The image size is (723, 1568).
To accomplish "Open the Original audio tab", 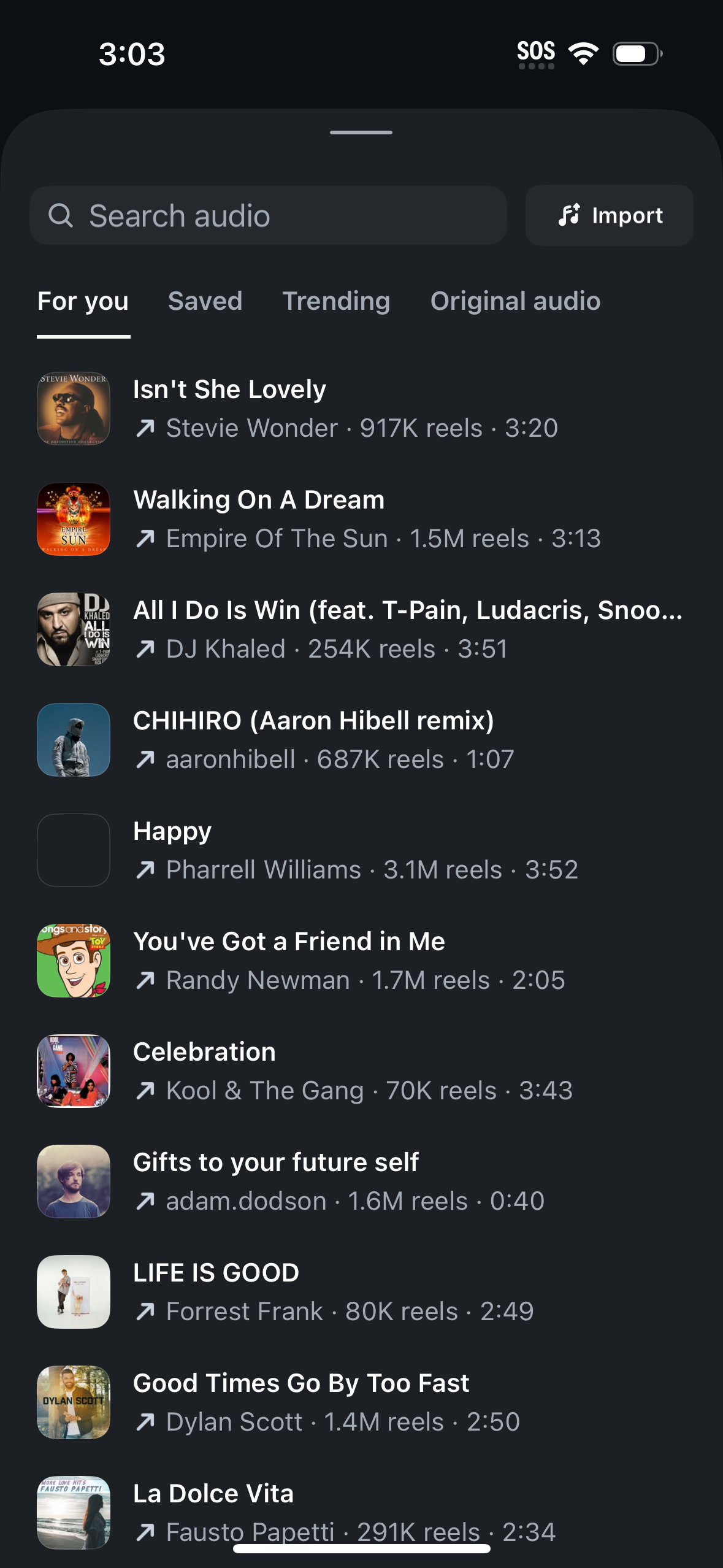I will pyautogui.click(x=515, y=301).
